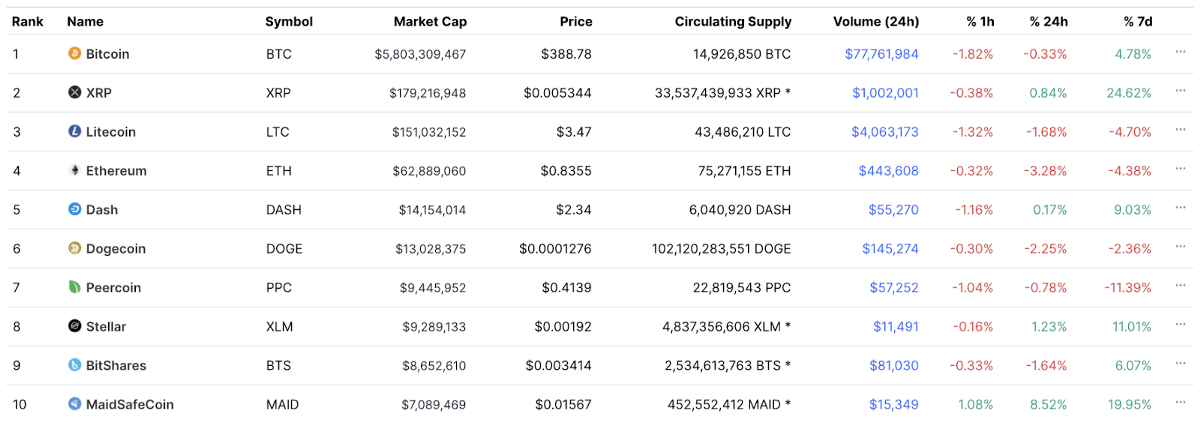Sort the table by Market Cap
Screen dimensions: 1200x422
(429, 21)
